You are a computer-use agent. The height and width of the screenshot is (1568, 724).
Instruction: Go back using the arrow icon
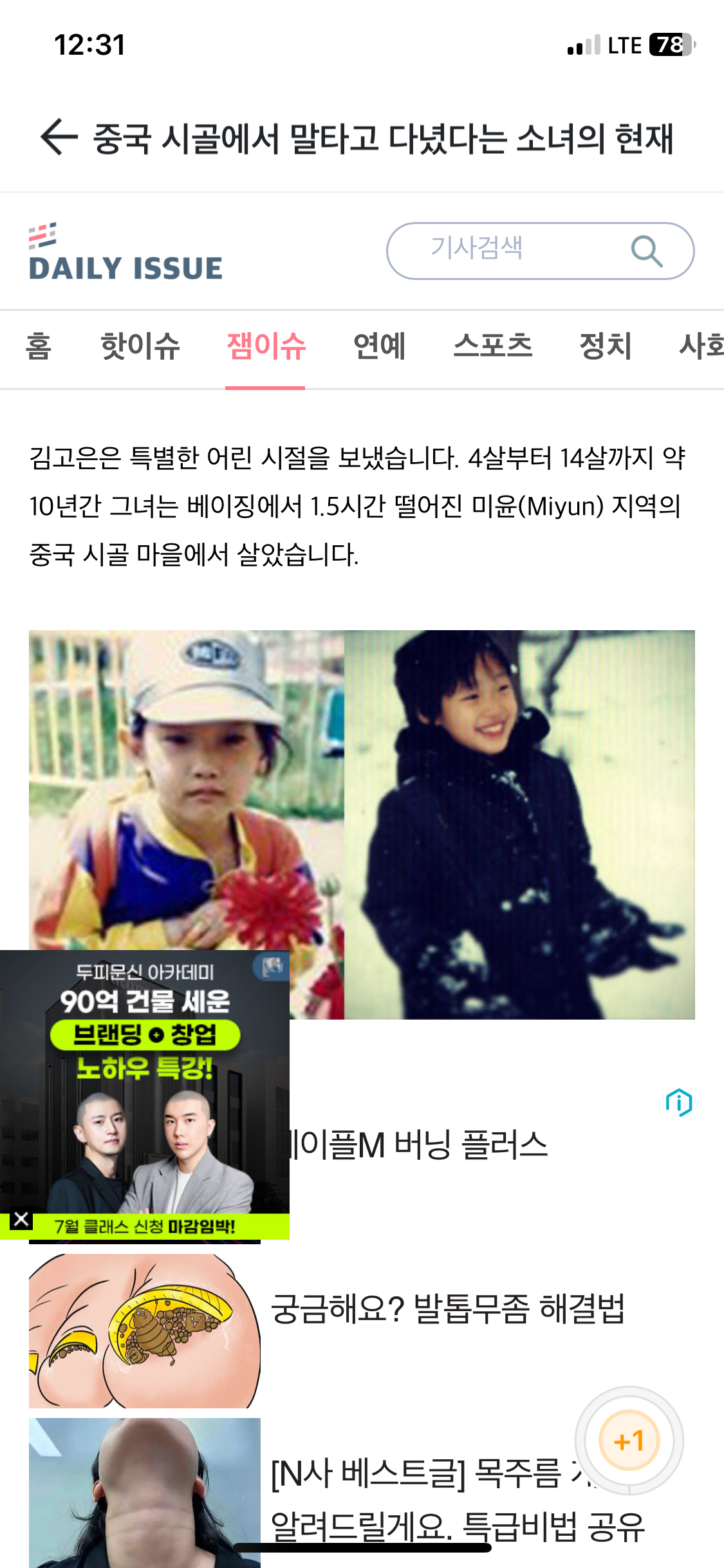coord(59,137)
